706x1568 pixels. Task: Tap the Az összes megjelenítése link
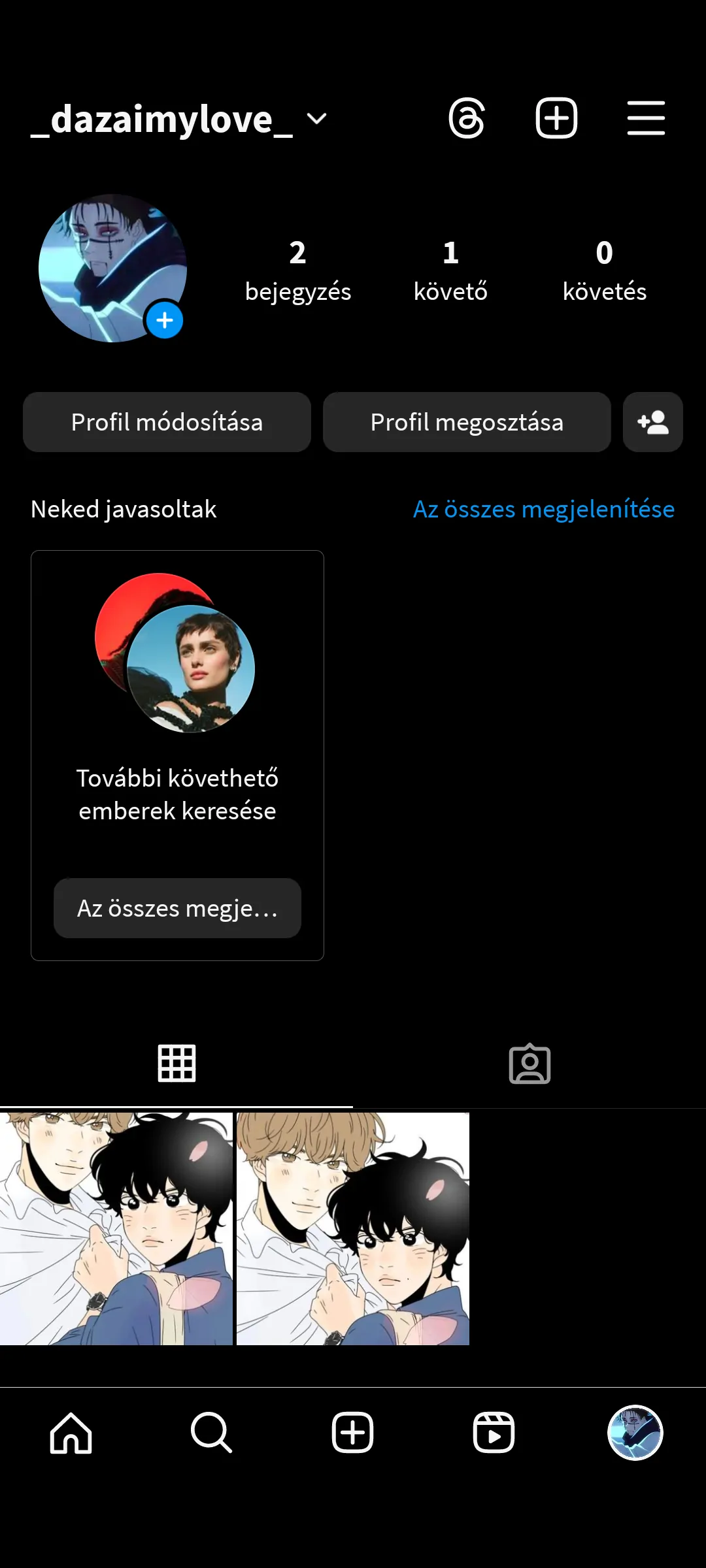point(543,509)
